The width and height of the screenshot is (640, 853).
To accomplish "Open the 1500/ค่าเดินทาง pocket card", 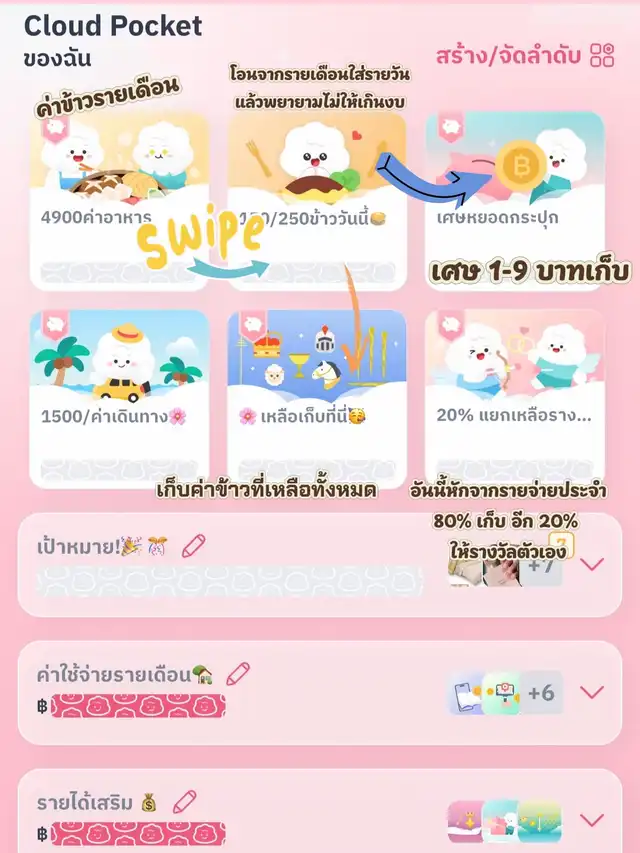I will (x=119, y=398).
